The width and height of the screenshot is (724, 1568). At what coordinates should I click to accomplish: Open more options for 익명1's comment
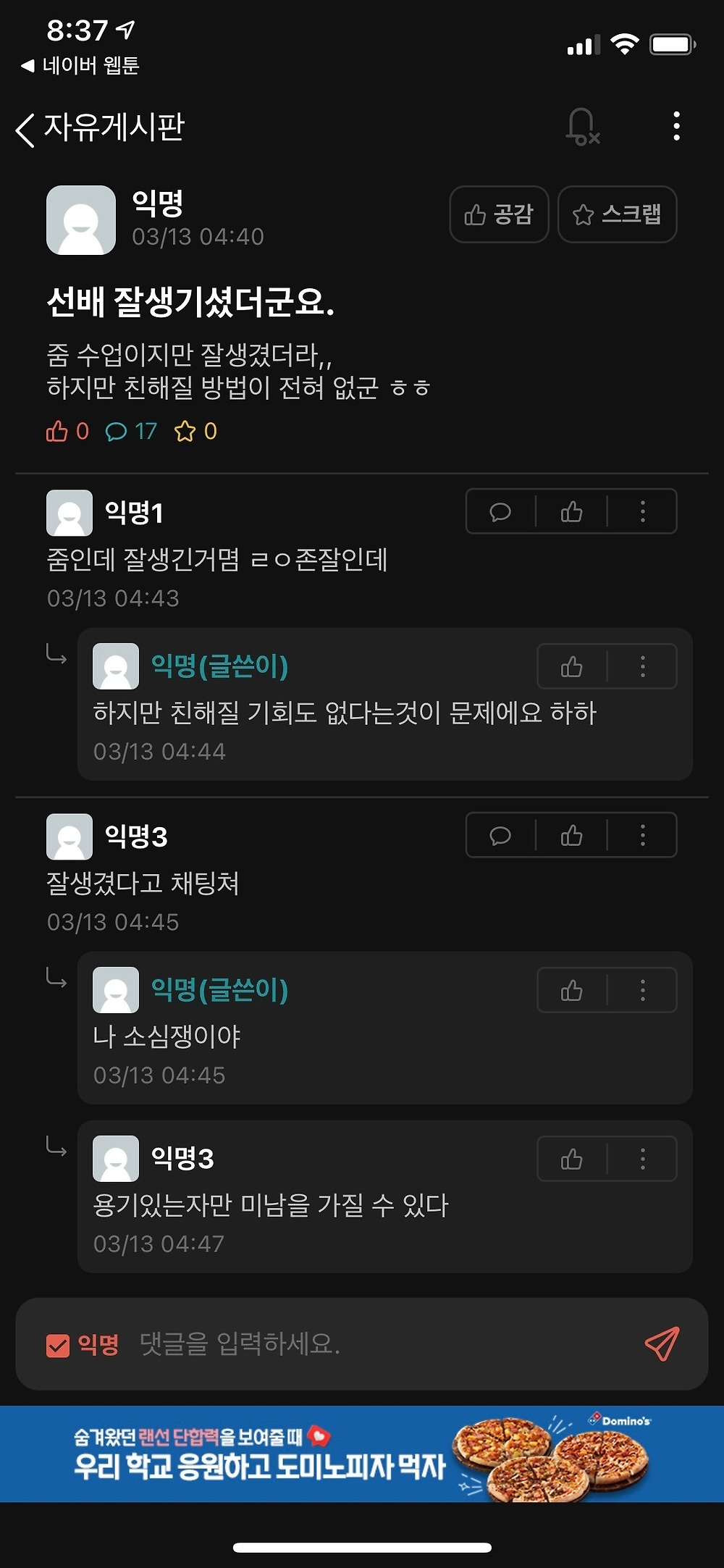642,512
